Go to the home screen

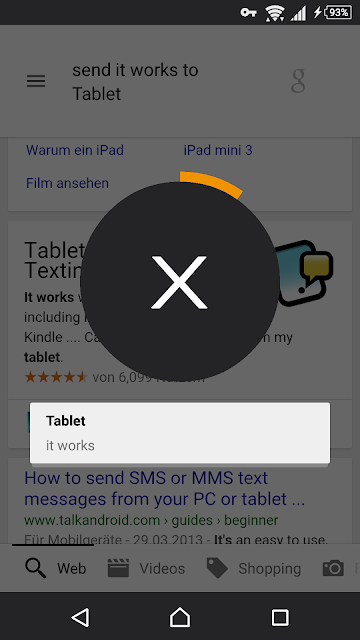pyautogui.click(x=180, y=617)
